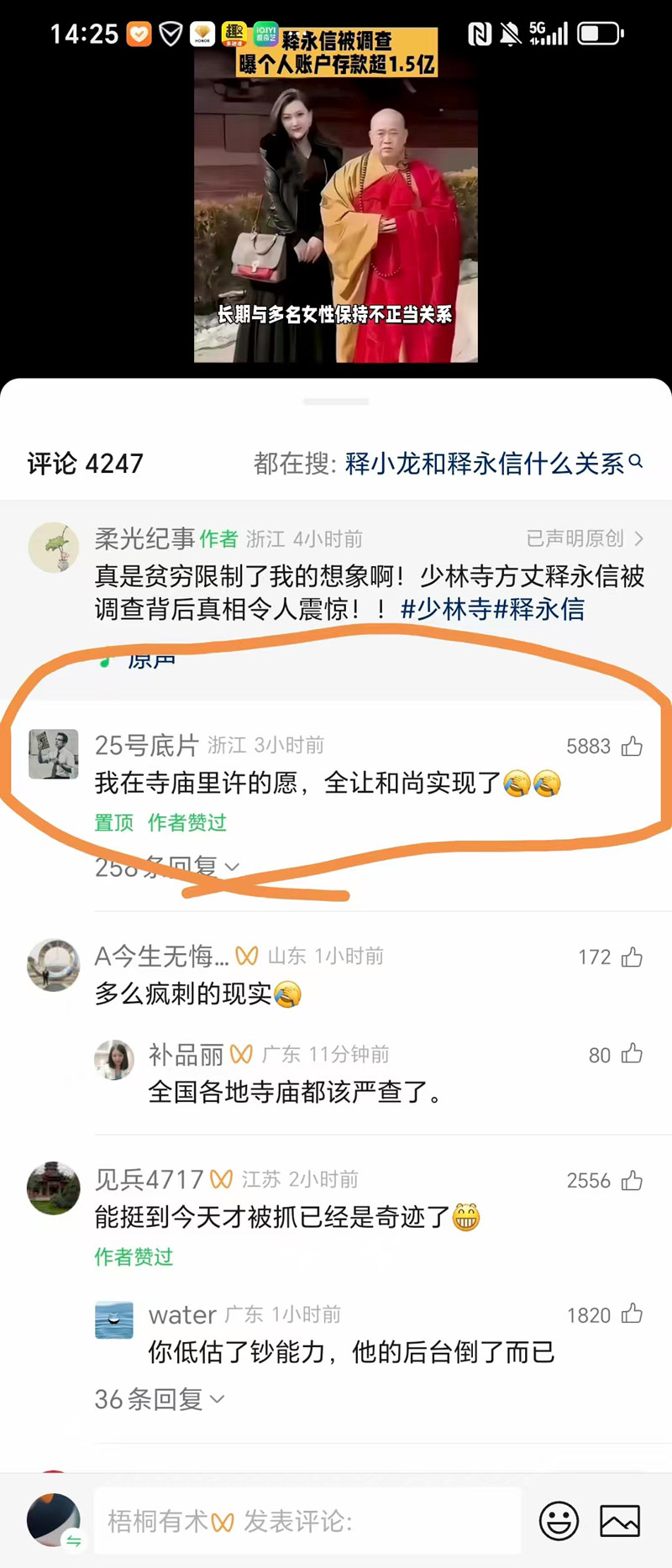Like A今生无悔's comment
The height and width of the screenshot is (1568, 672).
[x=632, y=957]
